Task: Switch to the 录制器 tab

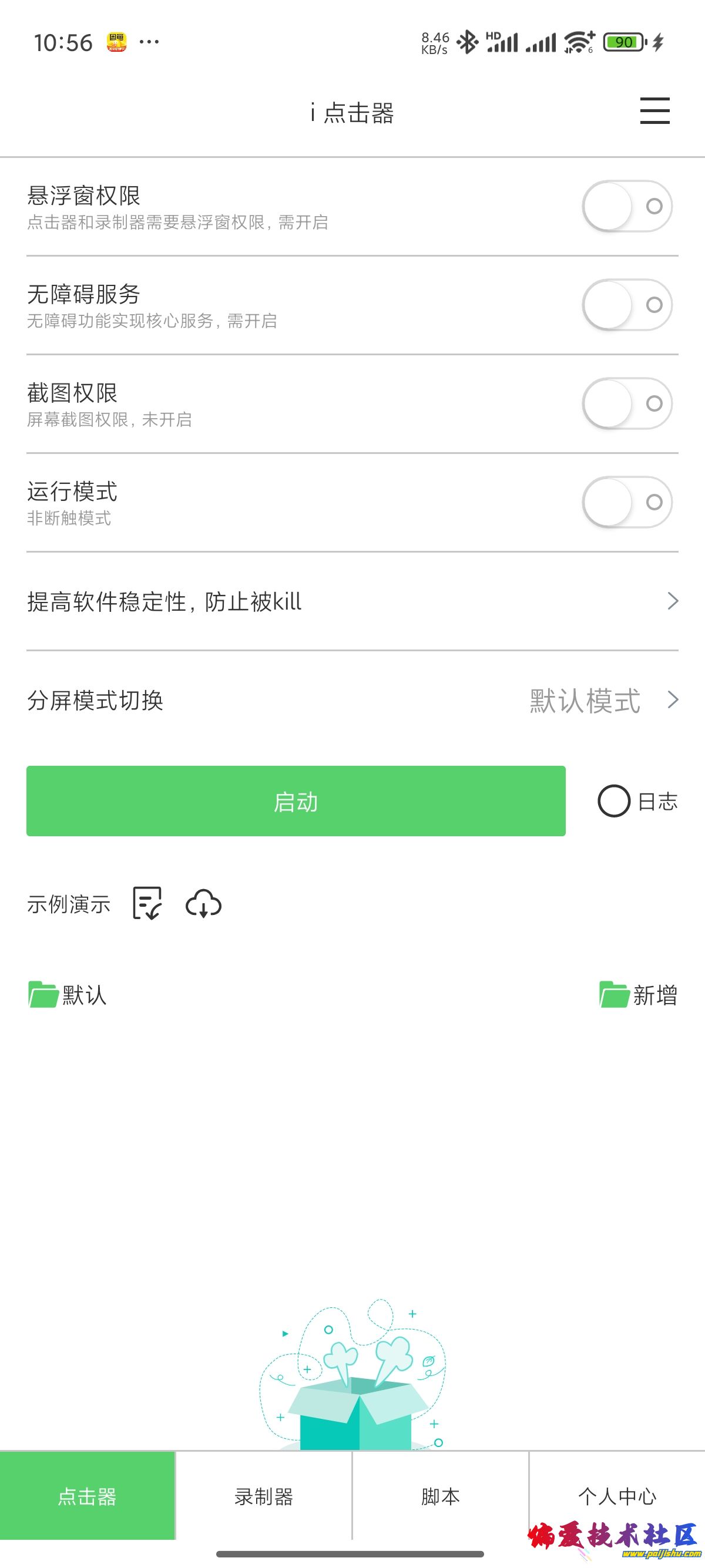Action: [x=264, y=1496]
